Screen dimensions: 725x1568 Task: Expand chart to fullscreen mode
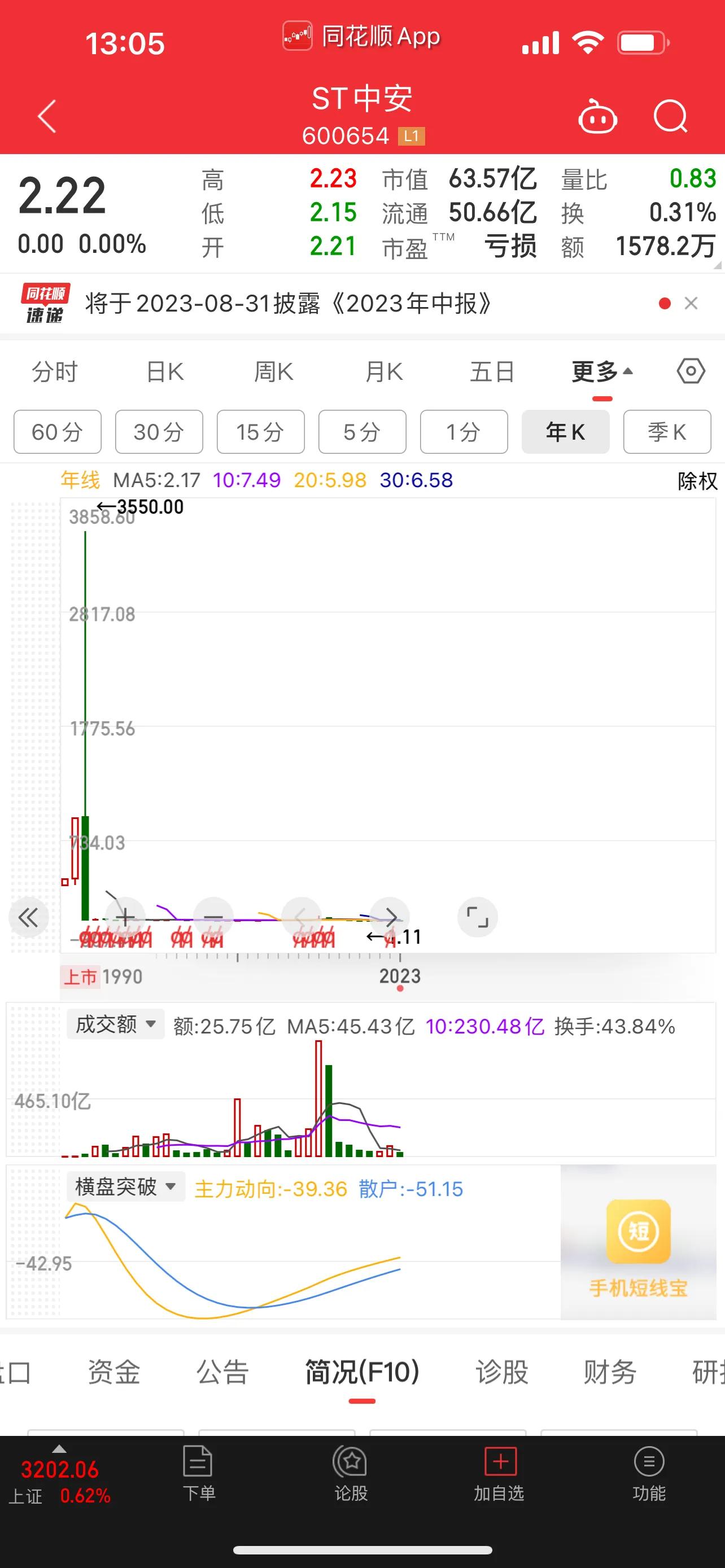click(x=478, y=917)
